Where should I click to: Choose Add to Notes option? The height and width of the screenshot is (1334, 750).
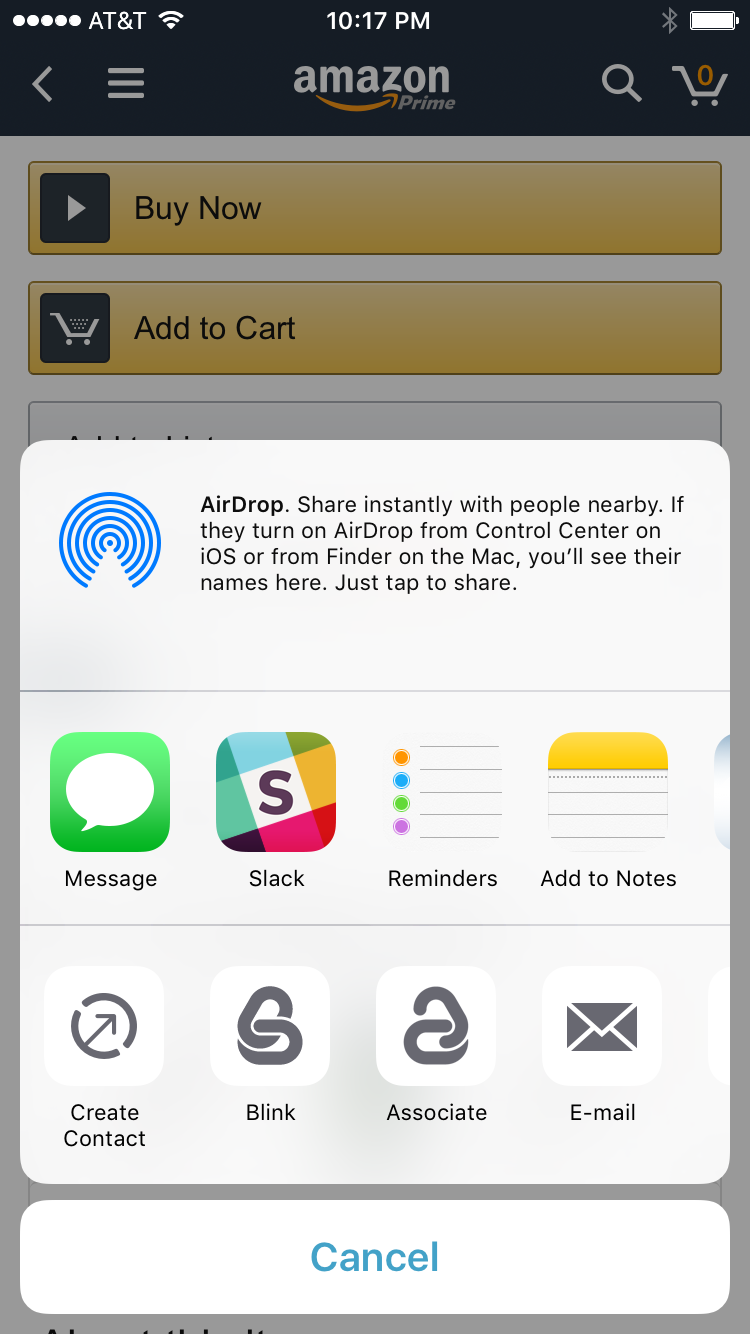coord(608,792)
